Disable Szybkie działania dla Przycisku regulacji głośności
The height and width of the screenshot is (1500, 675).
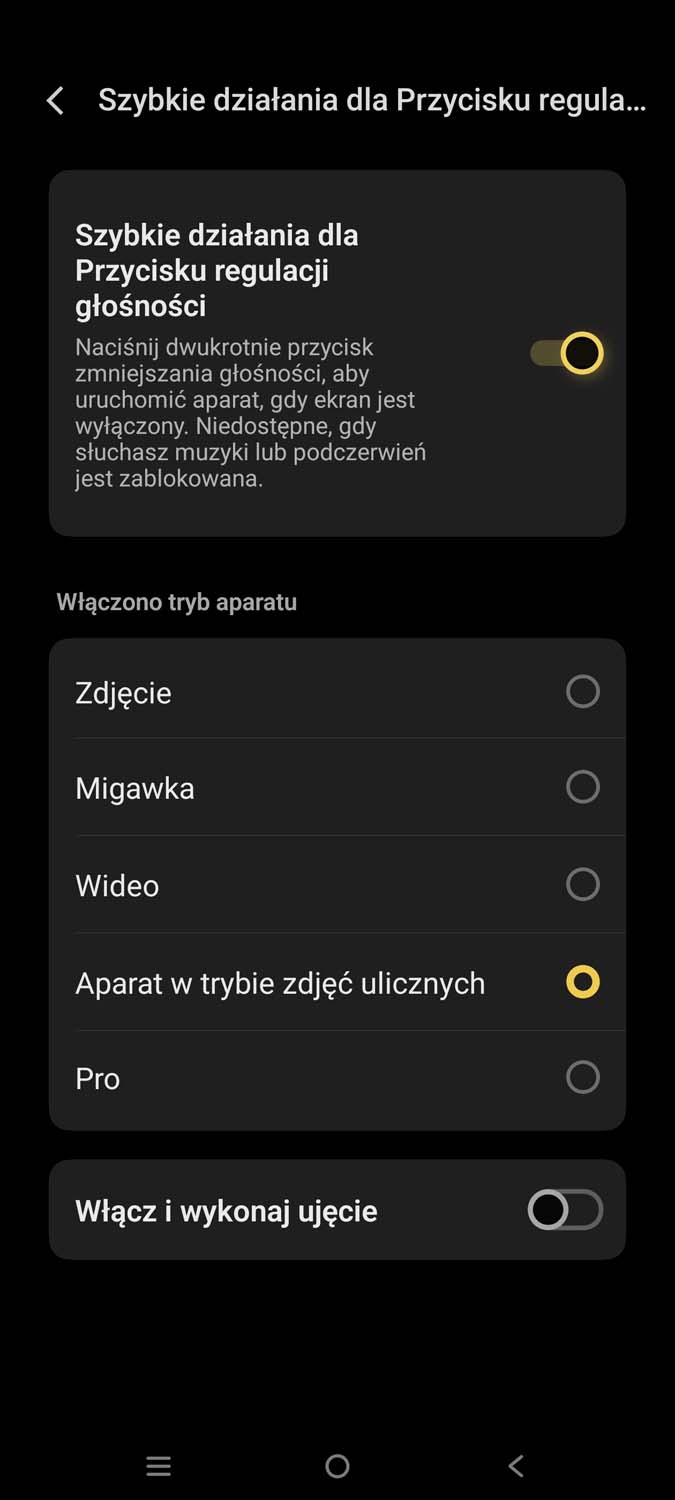(x=566, y=353)
